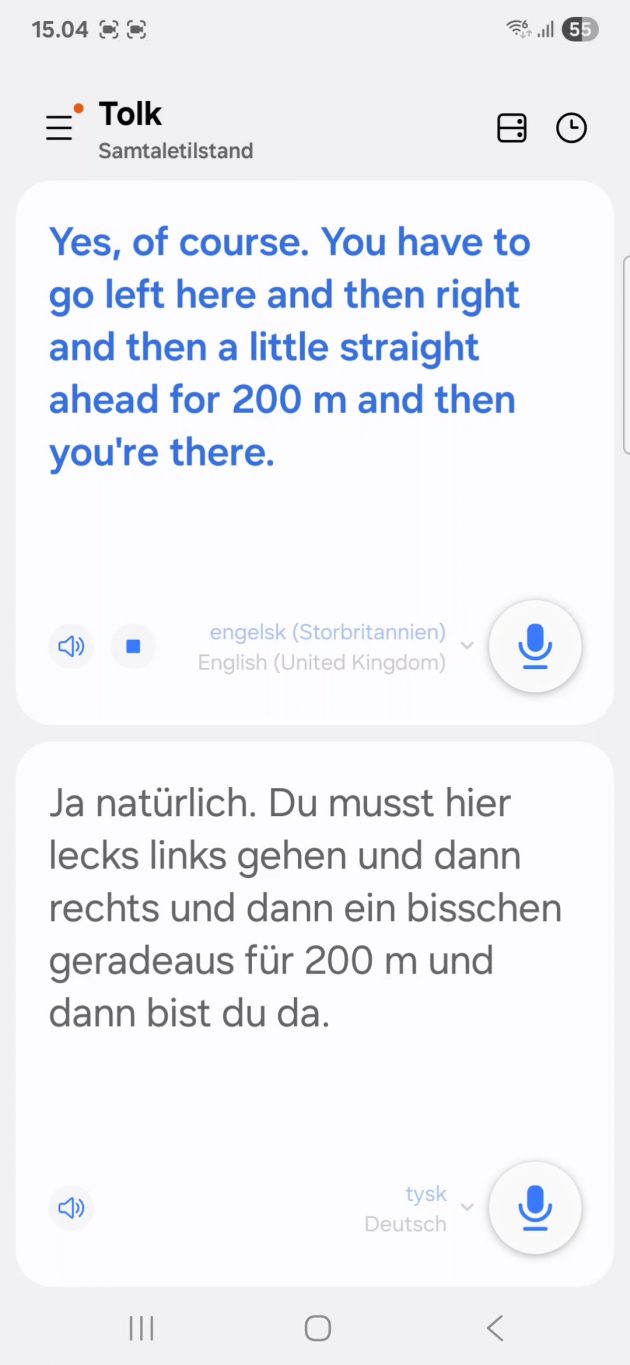Open the hamburger menu next to Tolk
630x1365 pixels.
59,128
